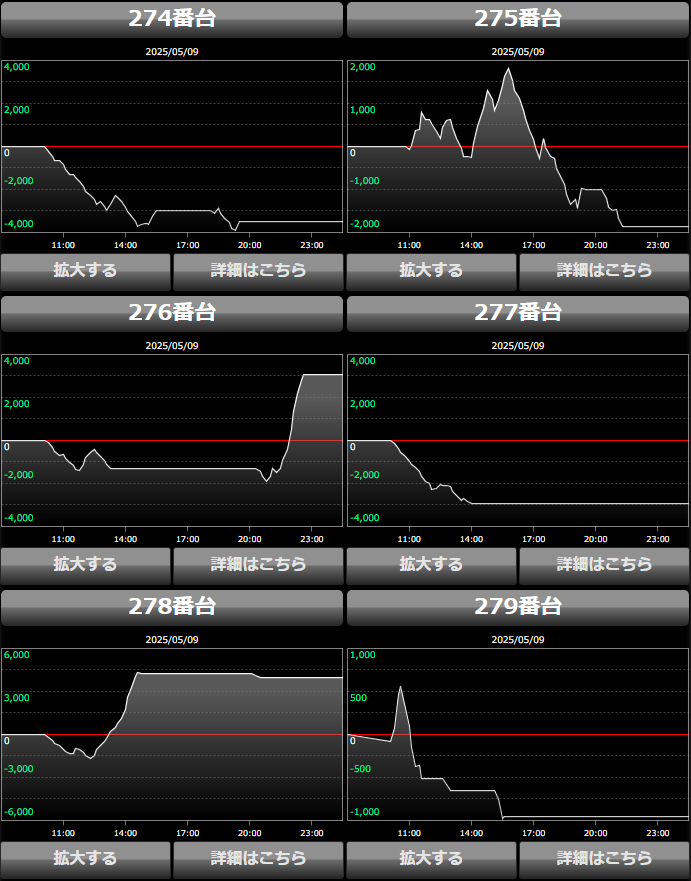Open the 276番台 title bar
Viewport: 691px width, 881px height.
point(172,313)
